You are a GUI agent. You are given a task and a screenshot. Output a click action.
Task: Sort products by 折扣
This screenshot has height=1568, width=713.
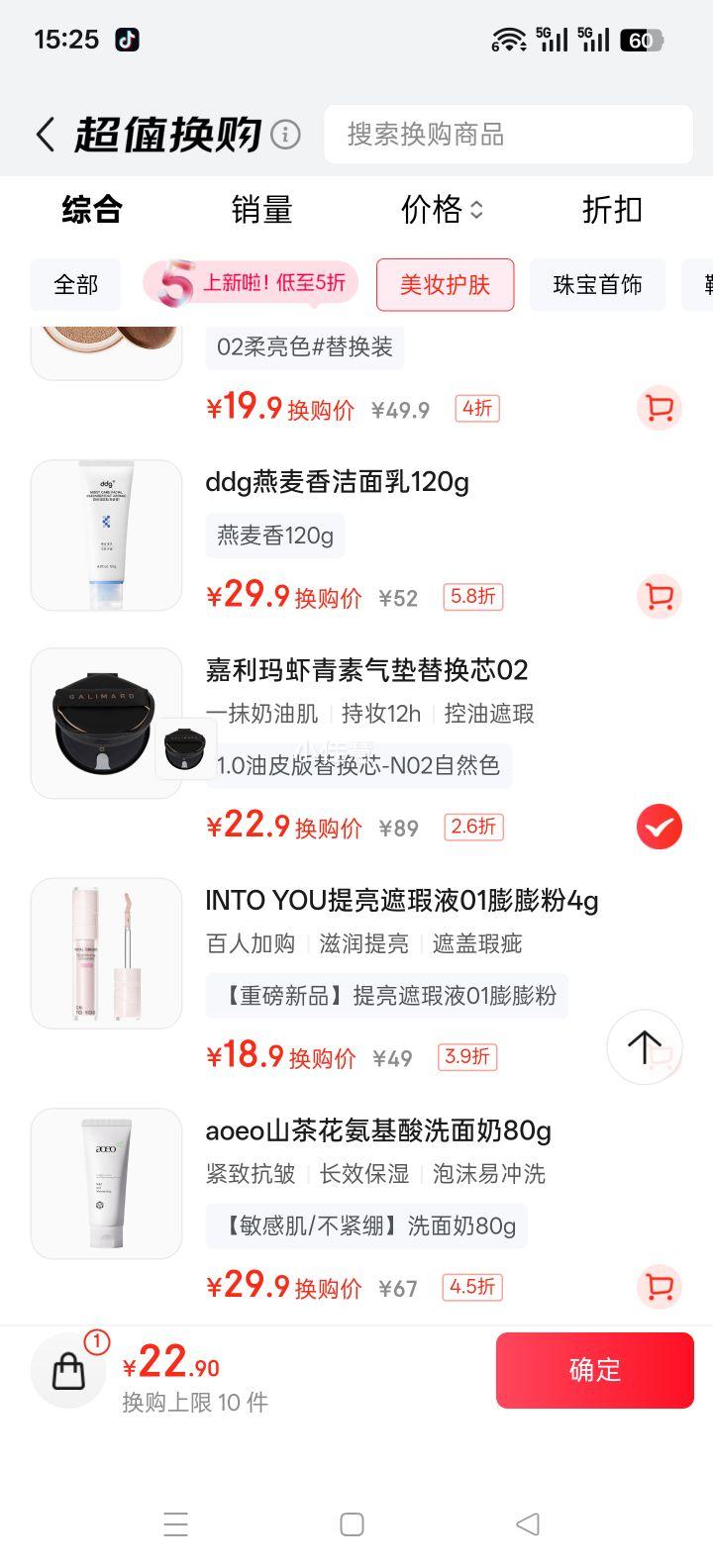point(611,210)
